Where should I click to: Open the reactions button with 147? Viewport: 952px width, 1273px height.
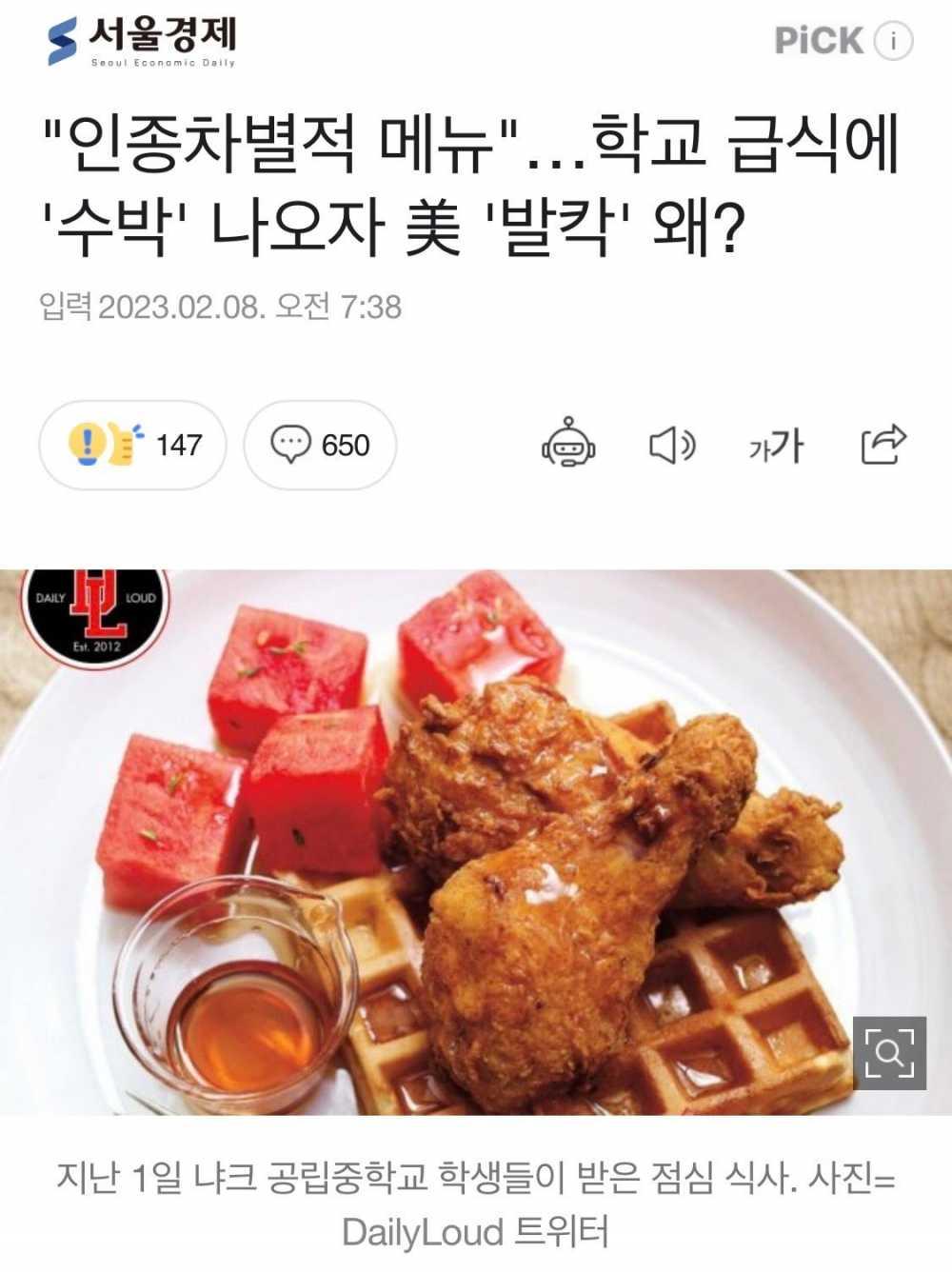(x=133, y=445)
